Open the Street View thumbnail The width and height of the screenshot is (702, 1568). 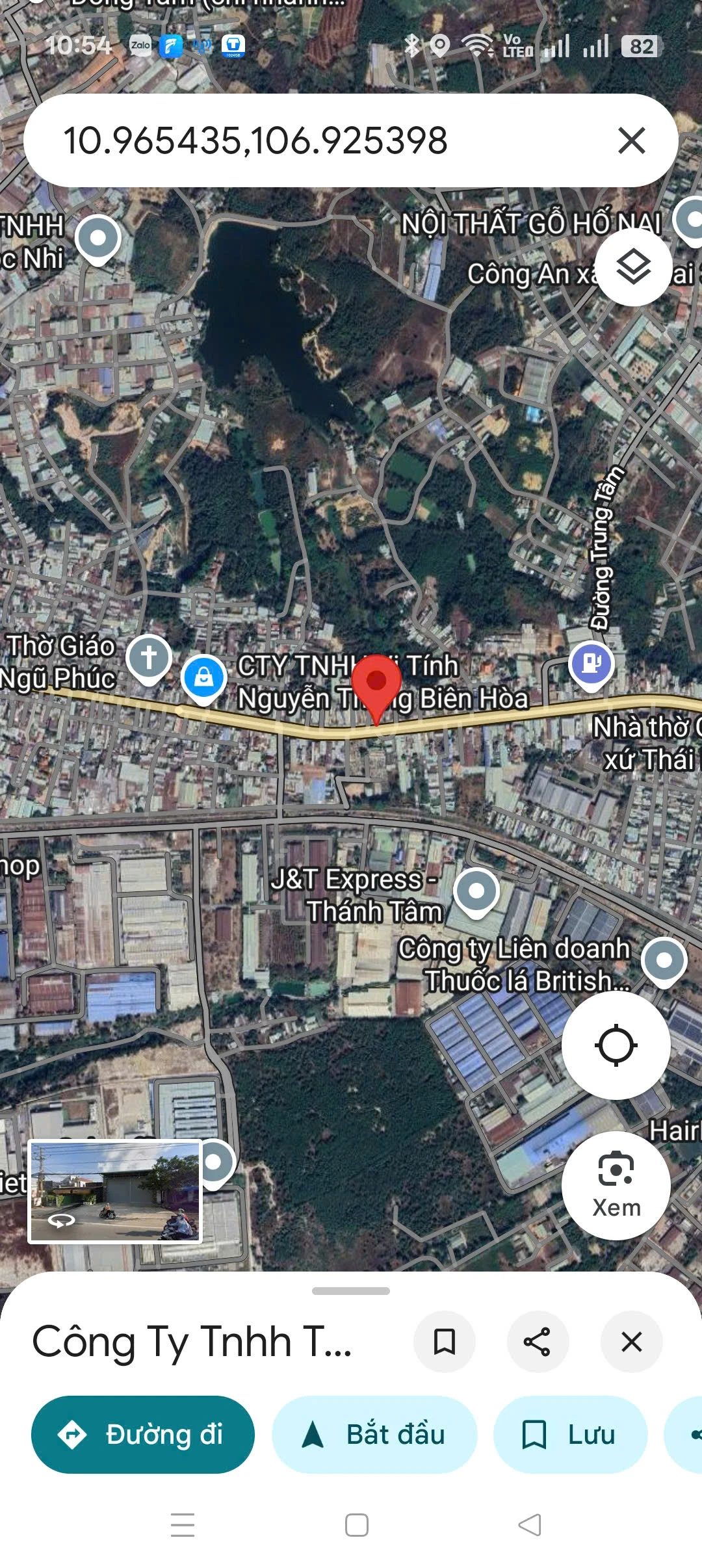[115, 1192]
